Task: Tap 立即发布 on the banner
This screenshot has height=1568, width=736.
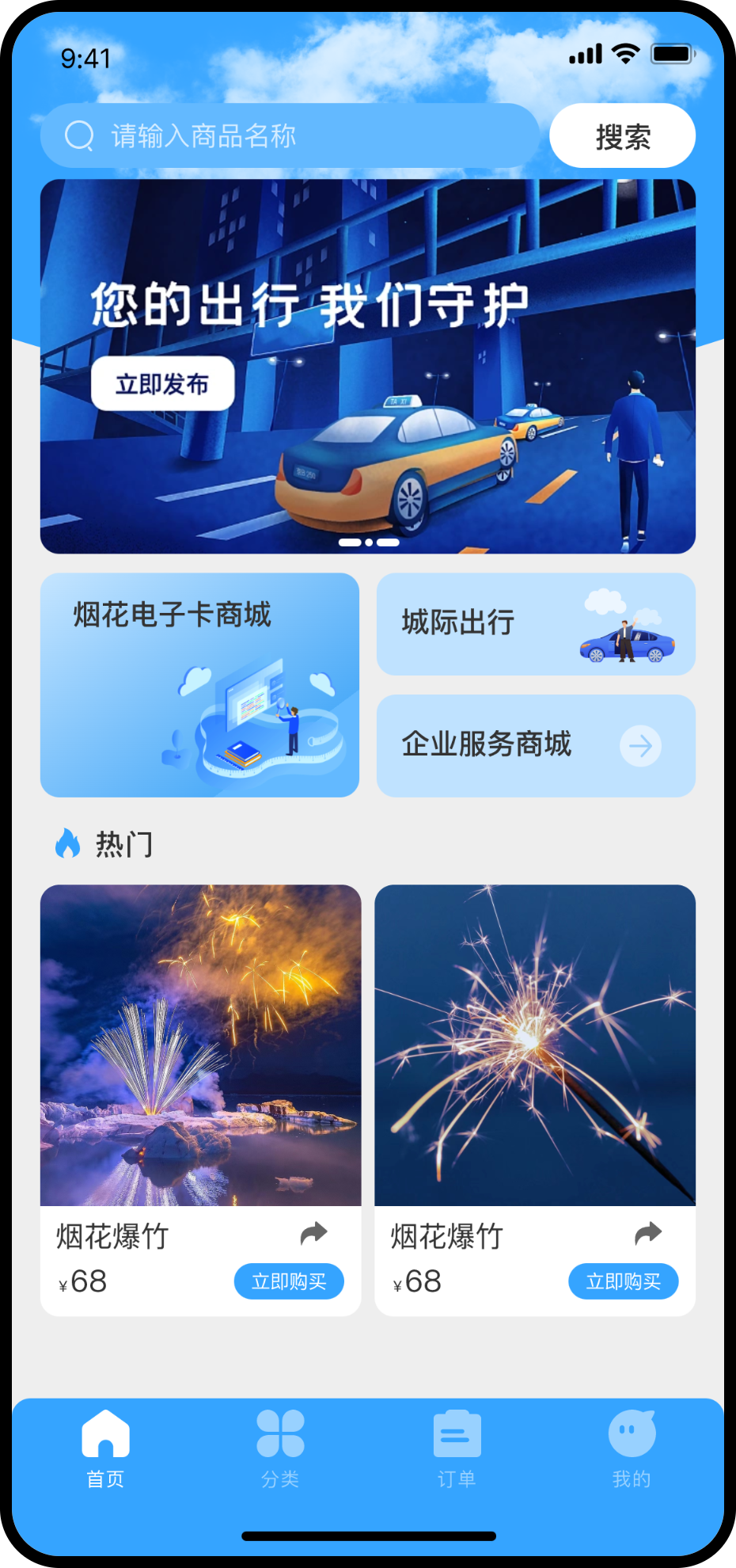Action: point(162,384)
